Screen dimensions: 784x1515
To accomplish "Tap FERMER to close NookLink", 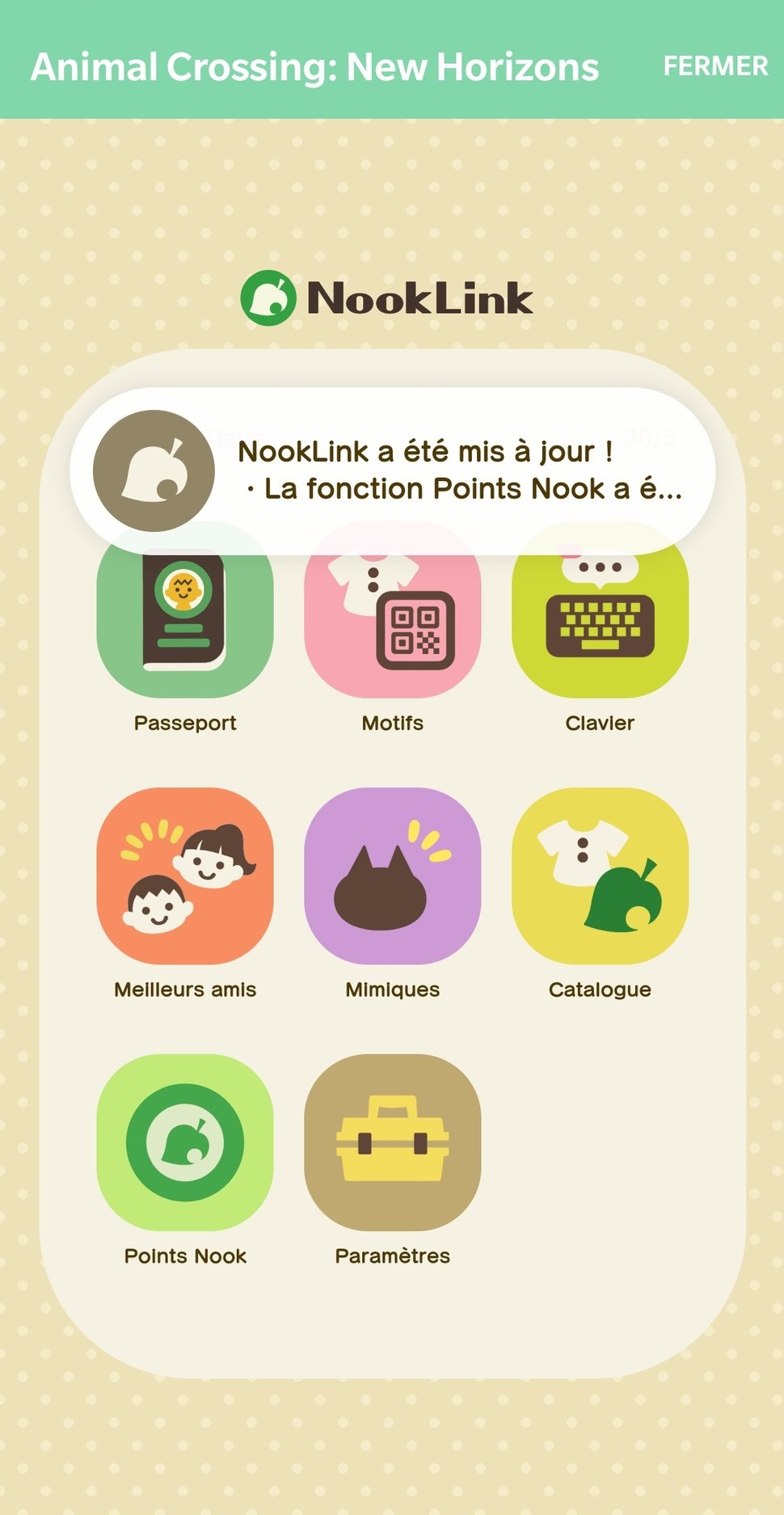I will pyautogui.click(x=715, y=66).
